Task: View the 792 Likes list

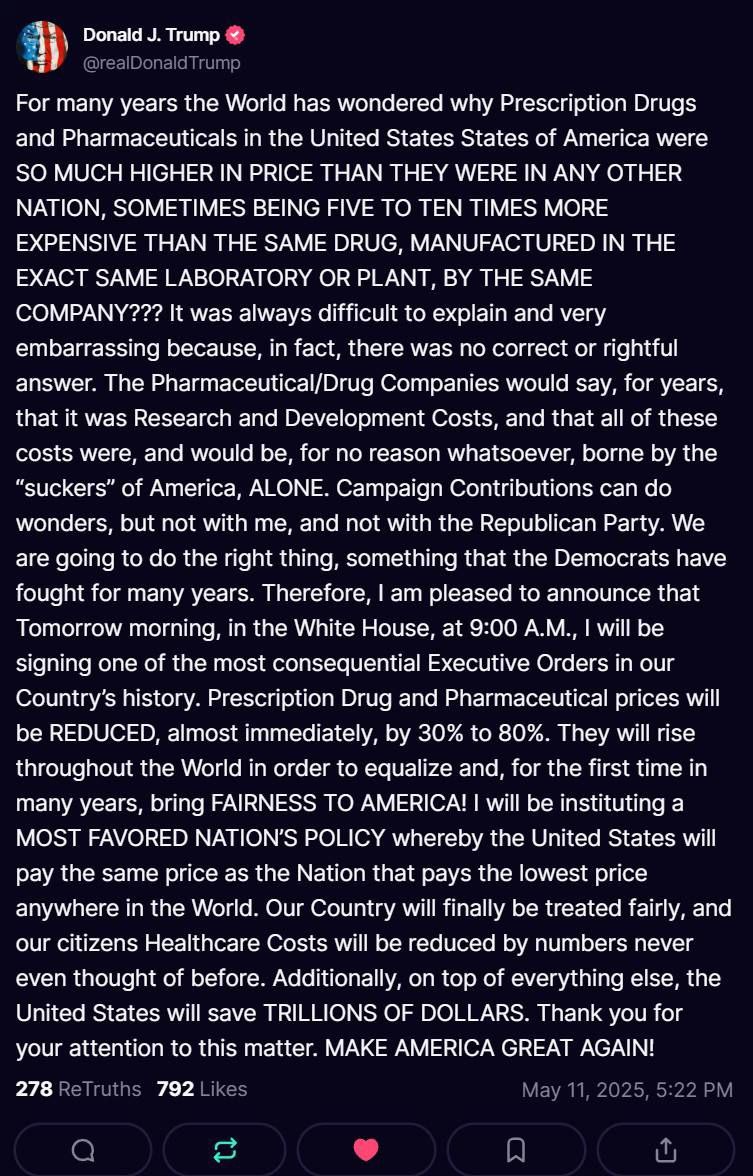Action: 201,1089
